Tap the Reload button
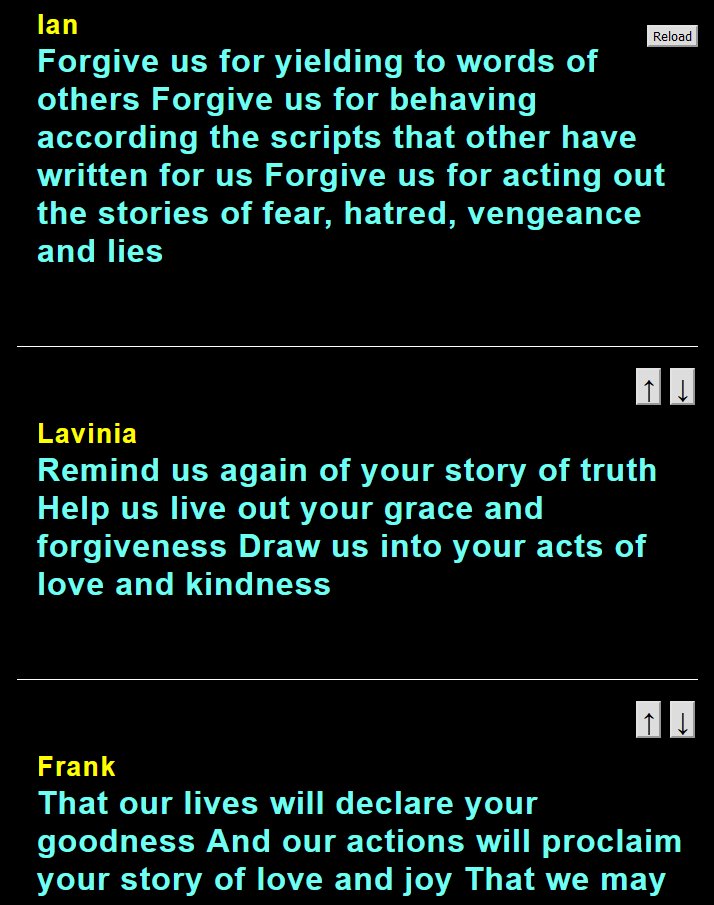 click(672, 36)
